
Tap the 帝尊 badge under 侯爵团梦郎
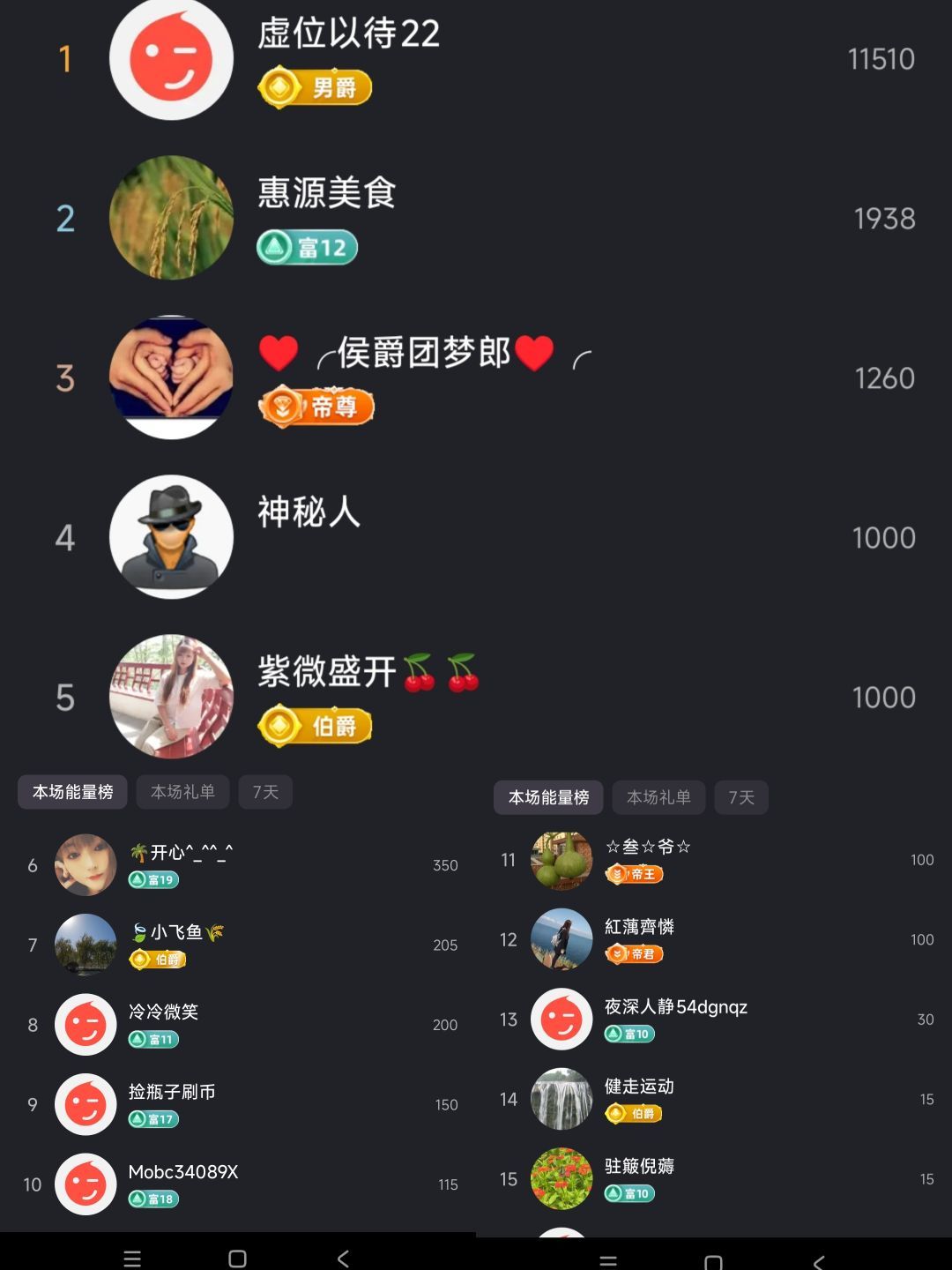(317, 407)
